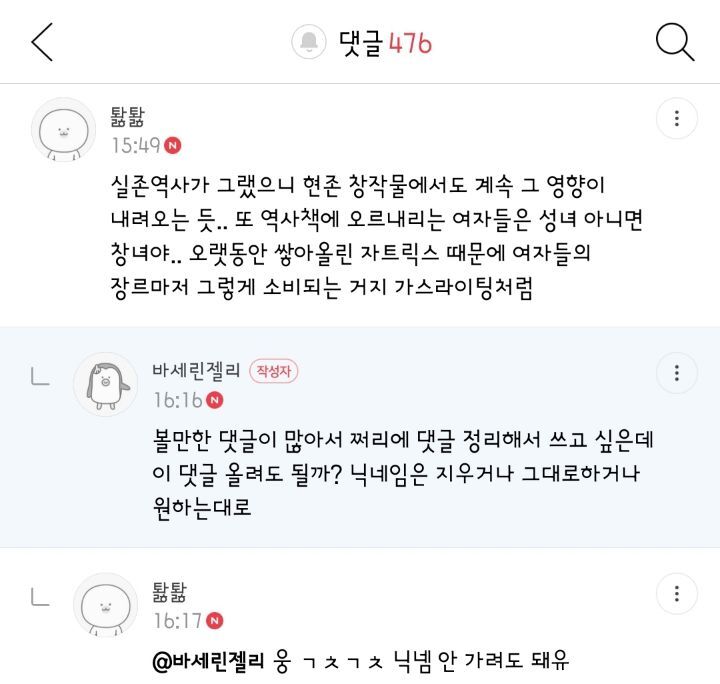Screen dimensions: 720x684
Task: Go back using the arrow icon
Action: tap(42, 42)
